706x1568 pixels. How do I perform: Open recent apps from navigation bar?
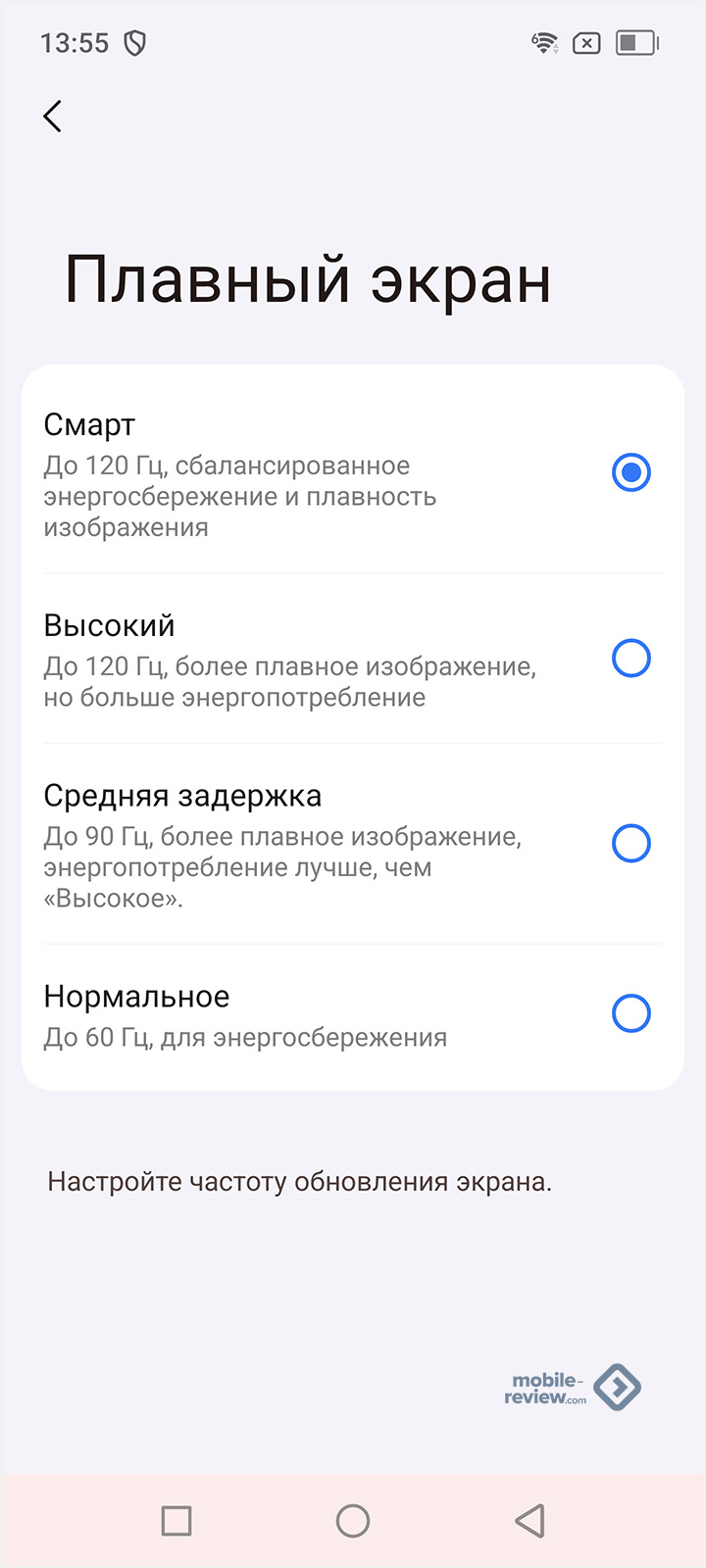click(x=176, y=1520)
